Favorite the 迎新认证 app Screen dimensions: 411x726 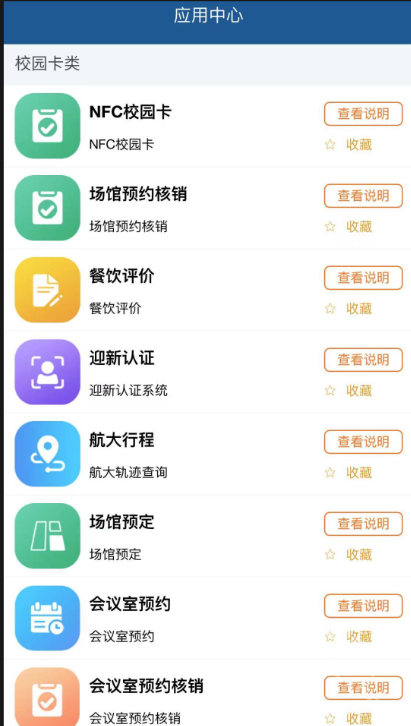tap(349, 390)
